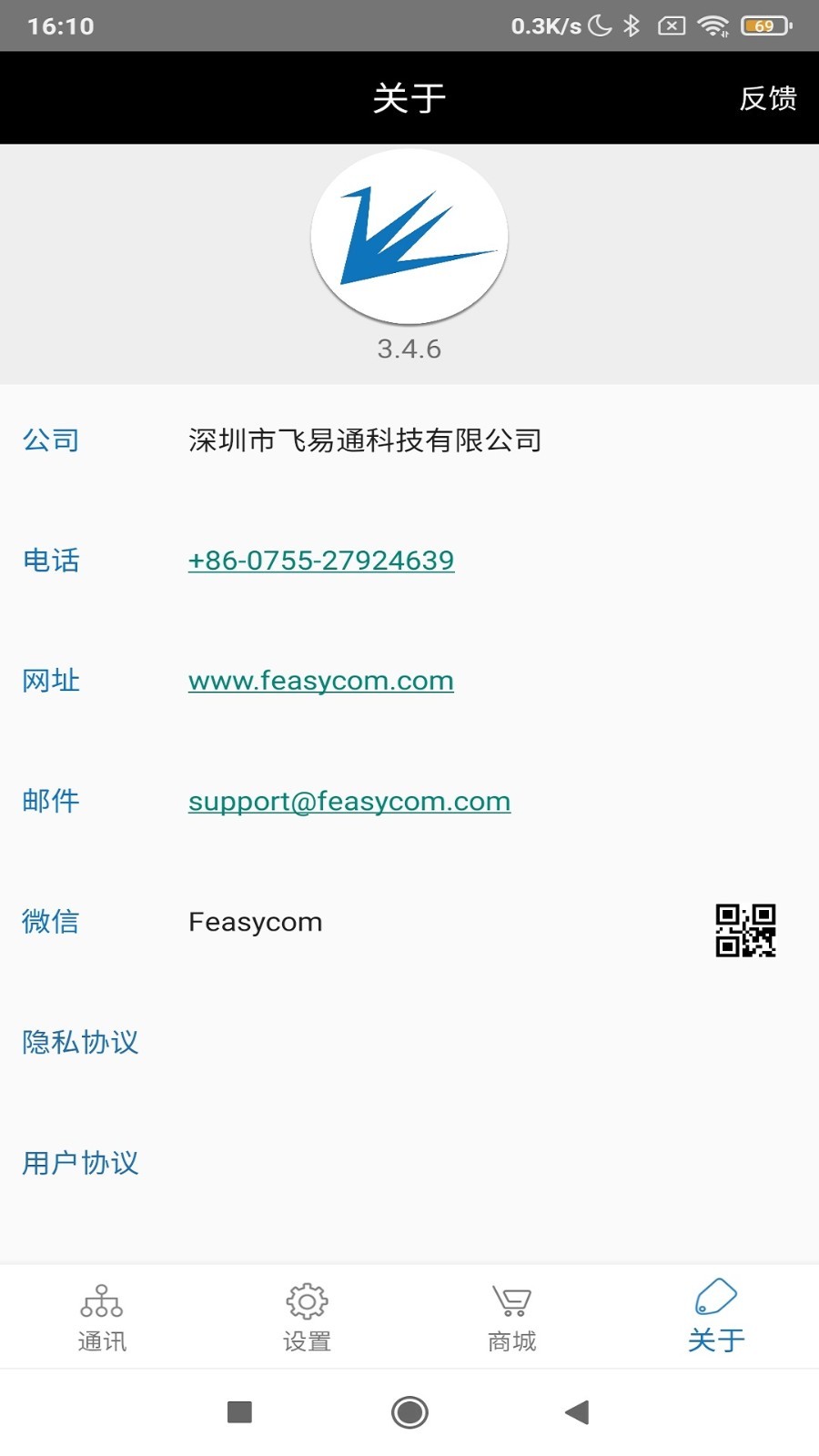
Task: Open the 反馈 feedback page
Action: coord(768,98)
